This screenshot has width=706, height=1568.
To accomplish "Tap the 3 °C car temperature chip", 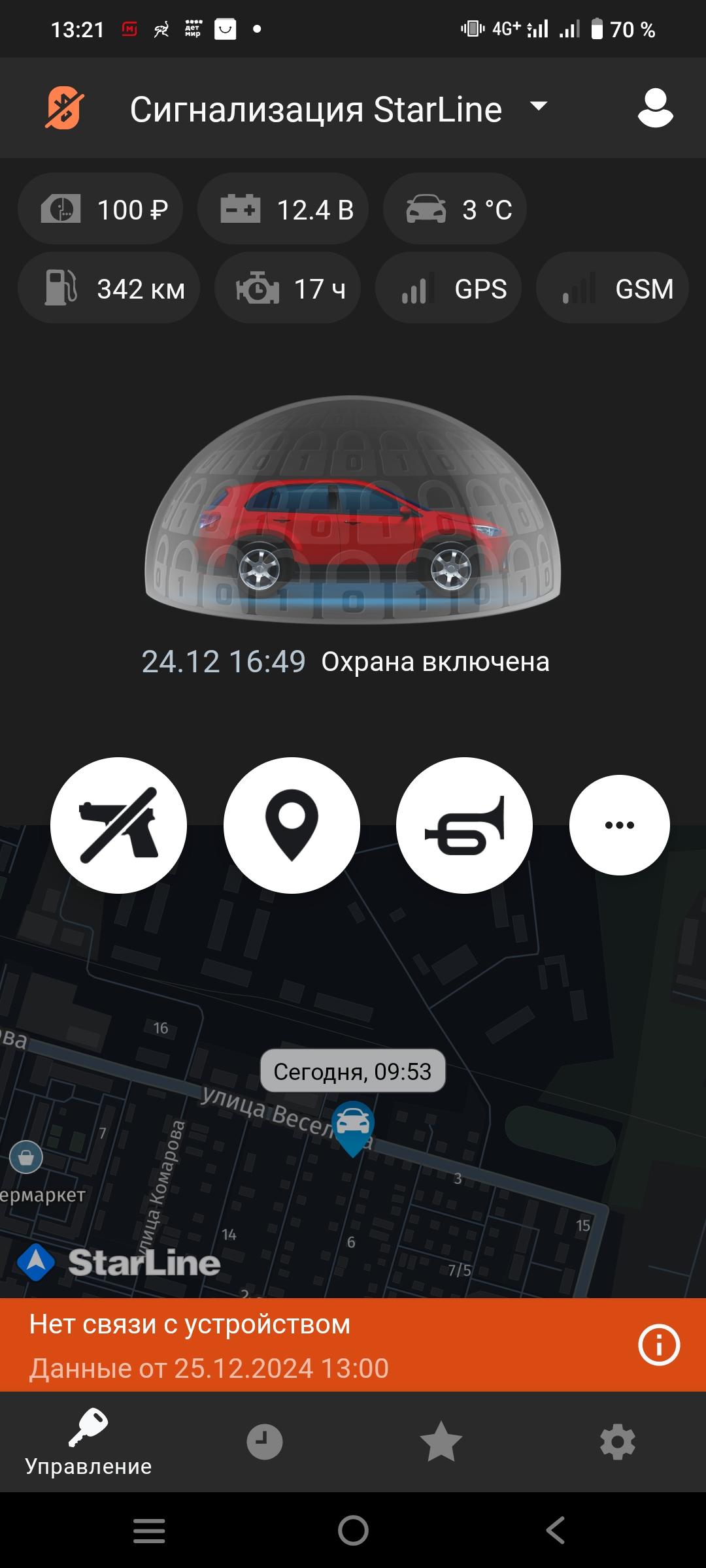I will [x=455, y=210].
